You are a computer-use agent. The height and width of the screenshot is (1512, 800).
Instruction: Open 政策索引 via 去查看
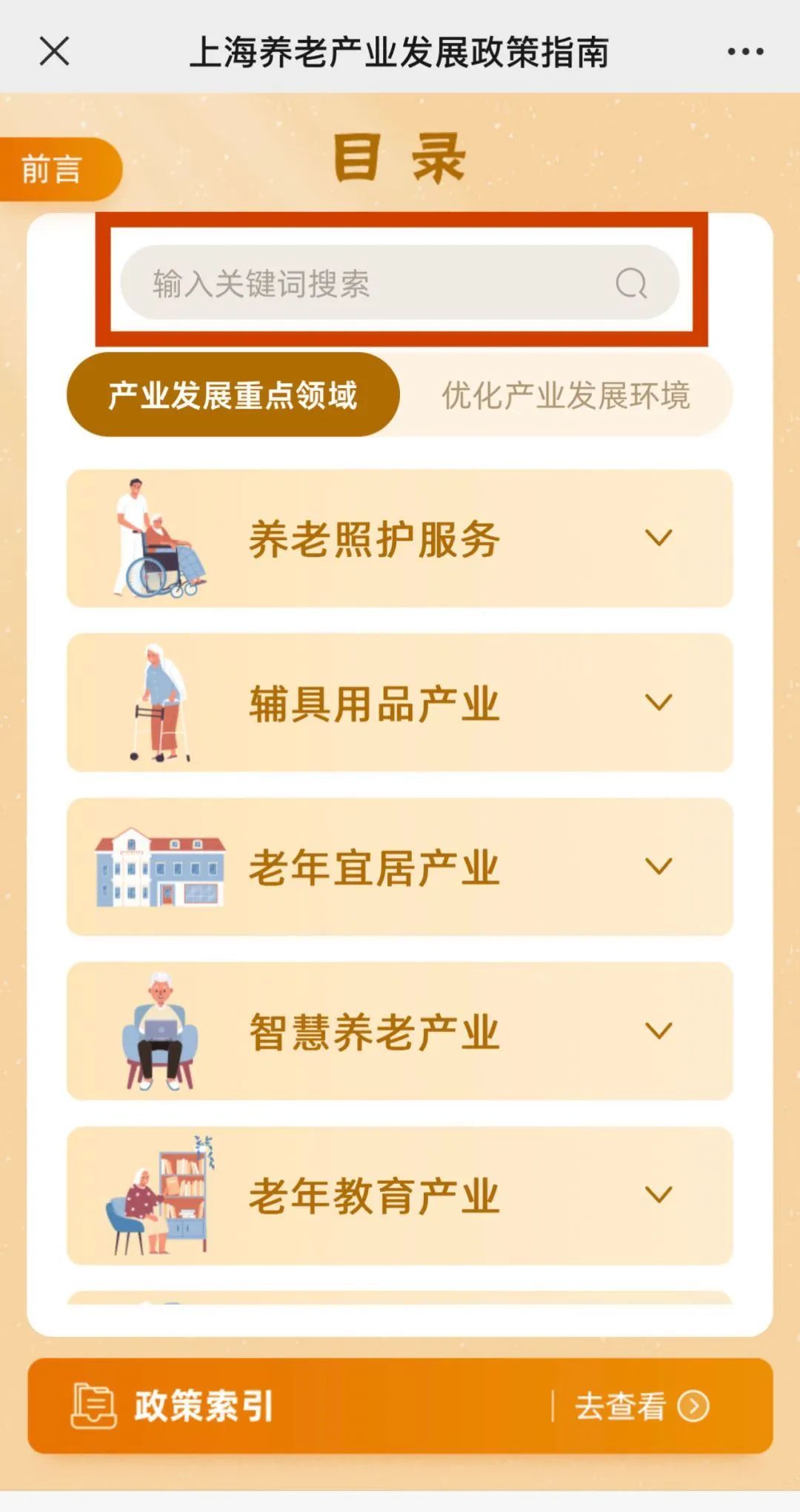(641, 1406)
